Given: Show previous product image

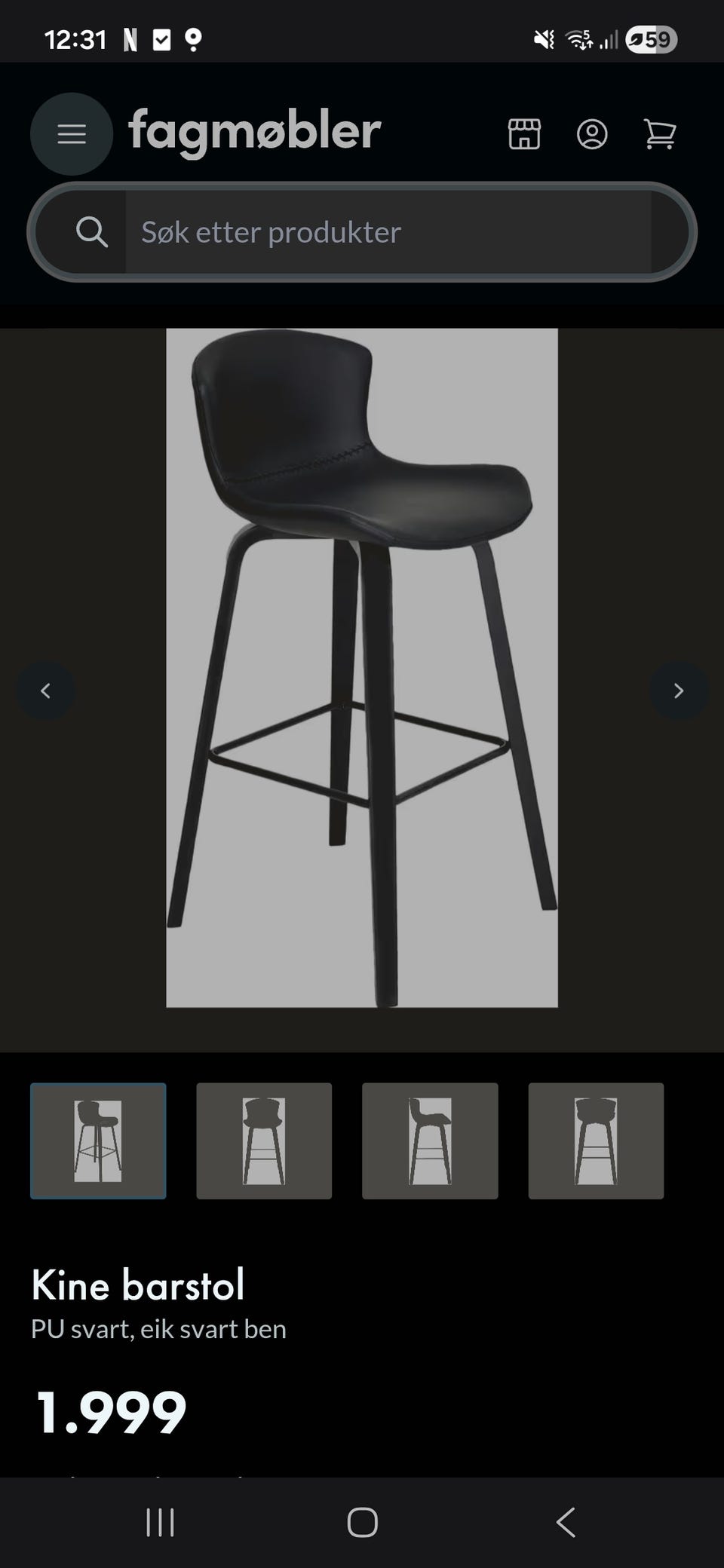Looking at the screenshot, I should (x=45, y=691).
